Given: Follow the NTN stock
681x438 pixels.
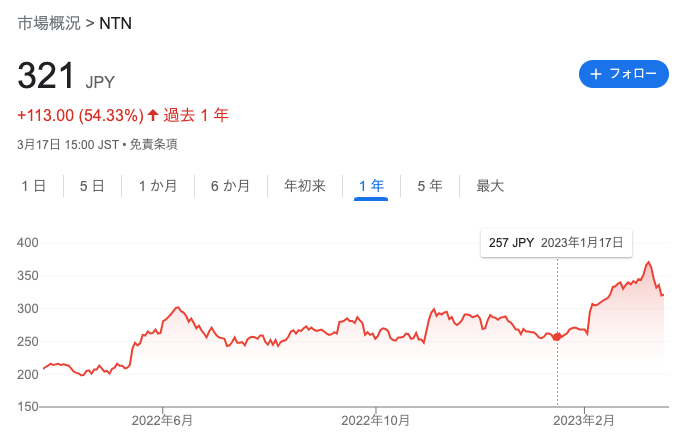Looking at the screenshot, I should 623,74.
